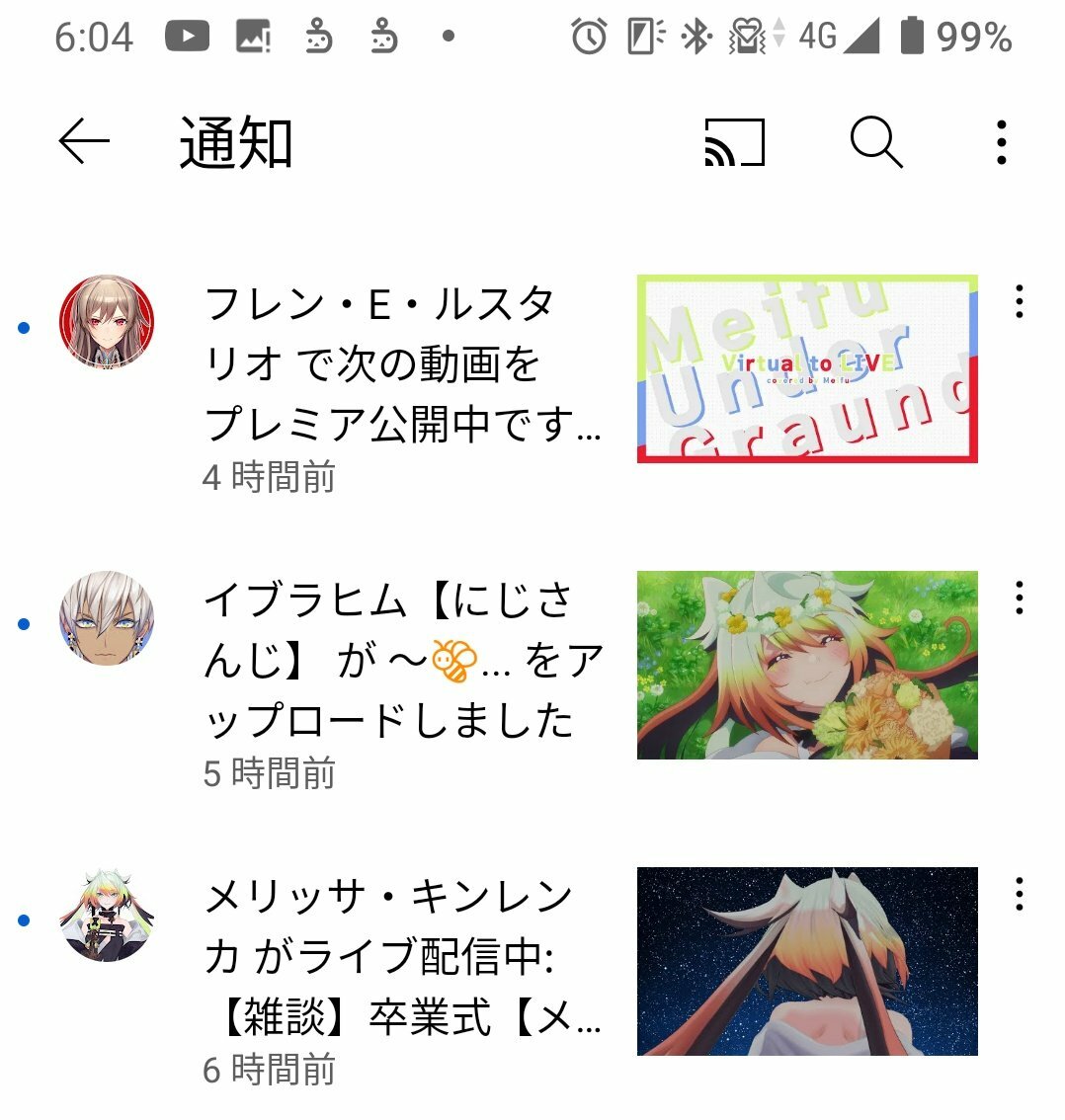Open options for the イブラヒム notification
Screen dimensions: 1065x1120
(1019, 599)
